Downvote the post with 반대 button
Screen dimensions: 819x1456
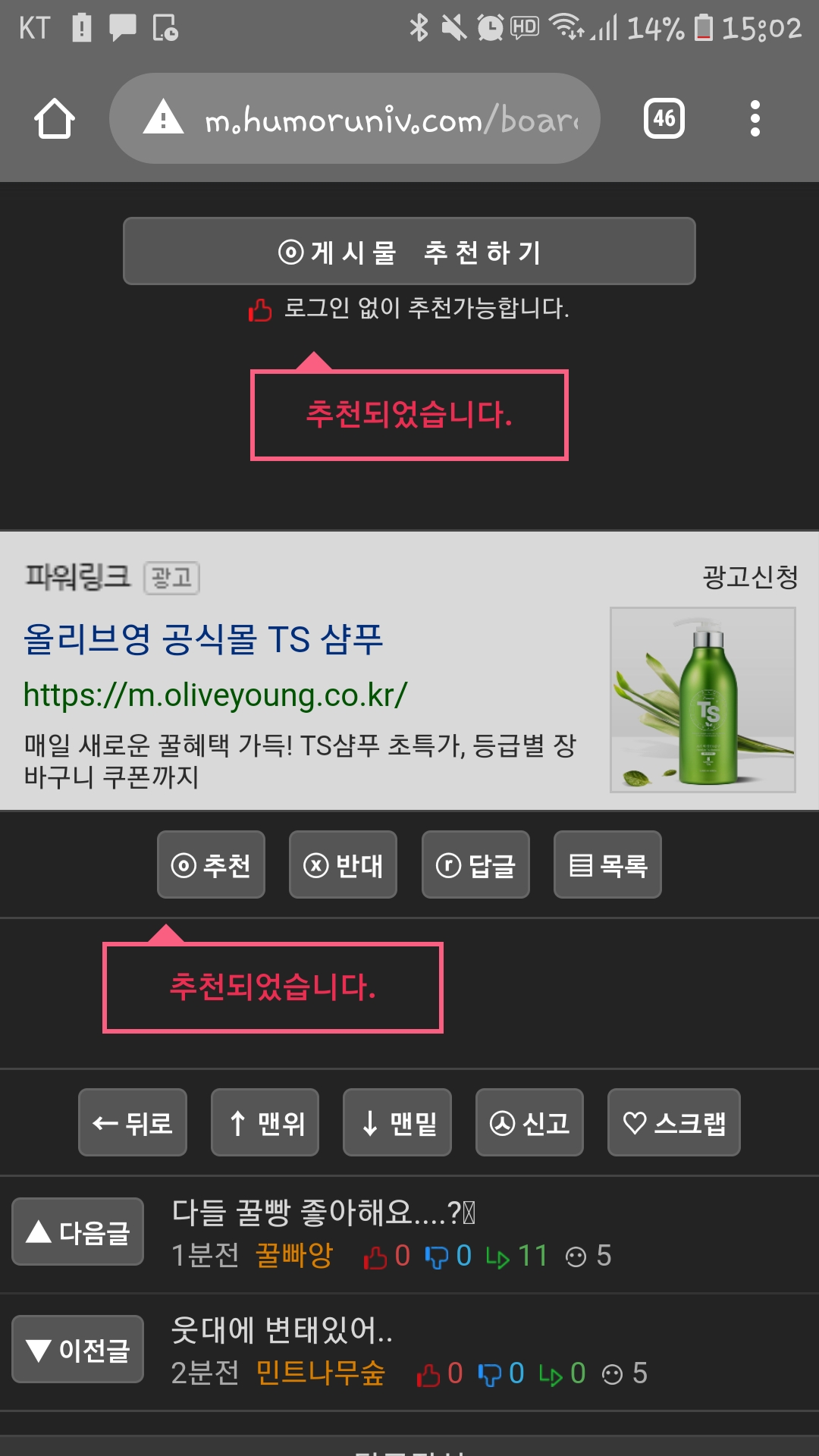click(343, 864)
